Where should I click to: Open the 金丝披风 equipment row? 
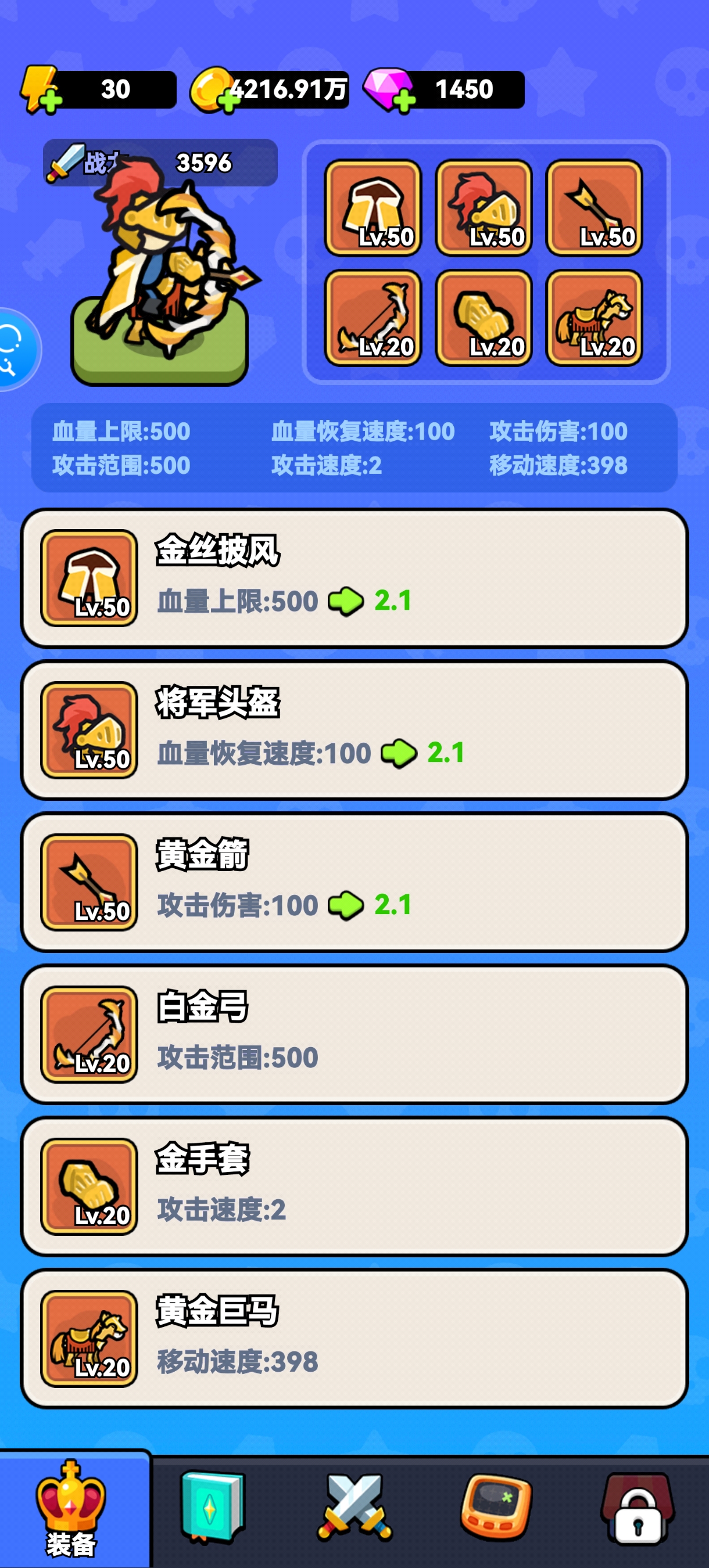pos(354,578)
